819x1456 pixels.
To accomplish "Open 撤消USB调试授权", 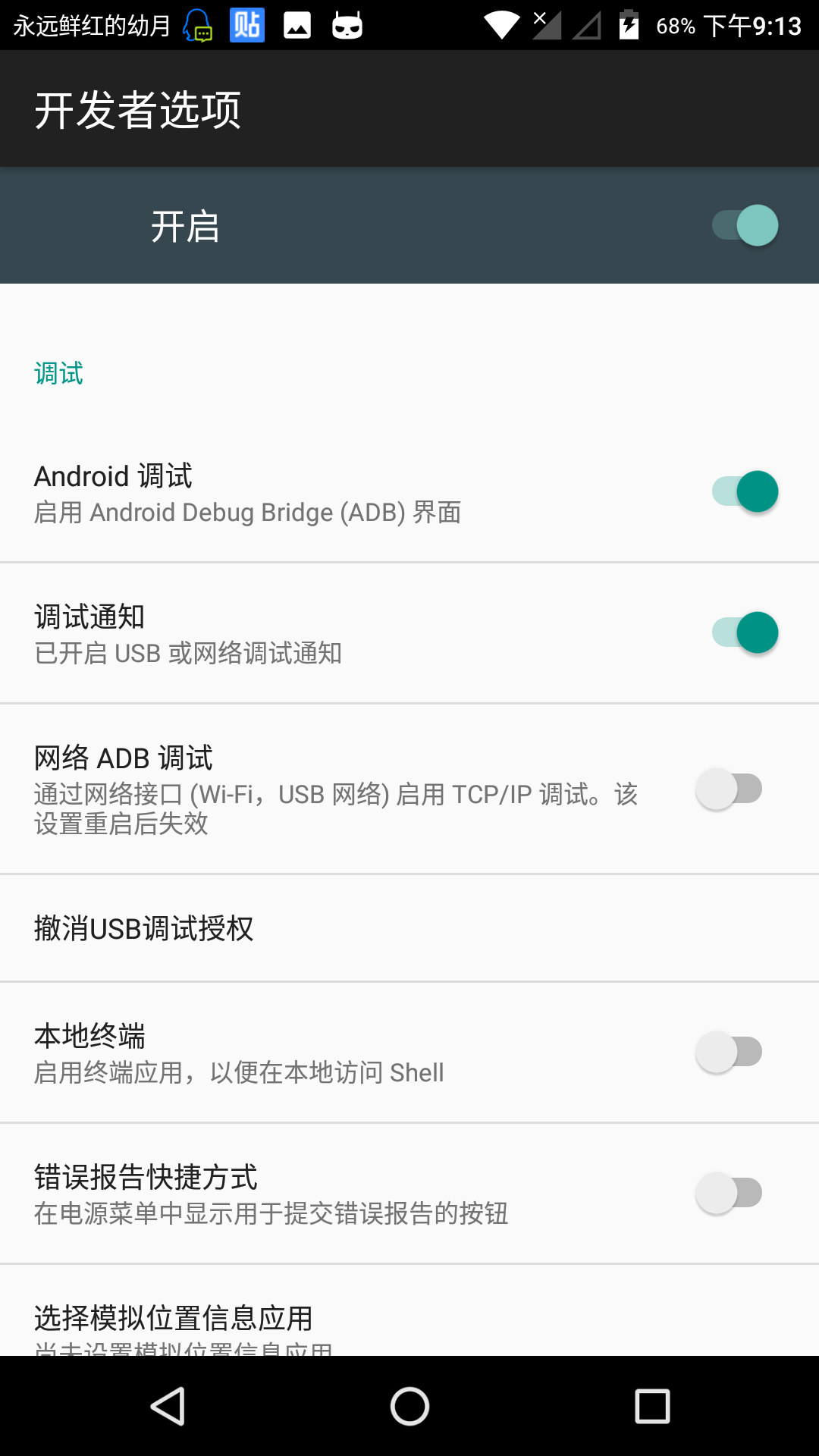I will pyautogui.click(x=409, y=928).
